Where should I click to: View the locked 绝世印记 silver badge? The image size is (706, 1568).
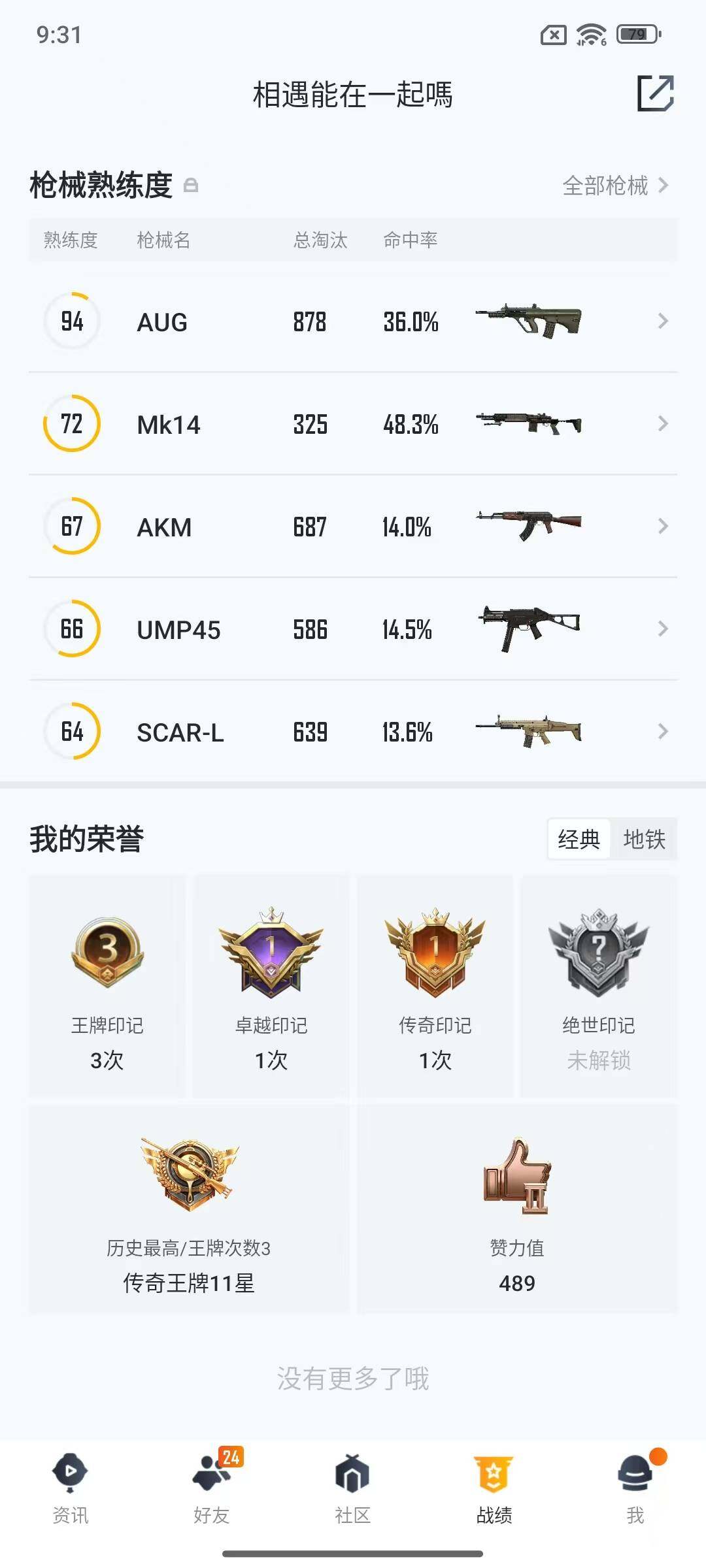(599, 951)
